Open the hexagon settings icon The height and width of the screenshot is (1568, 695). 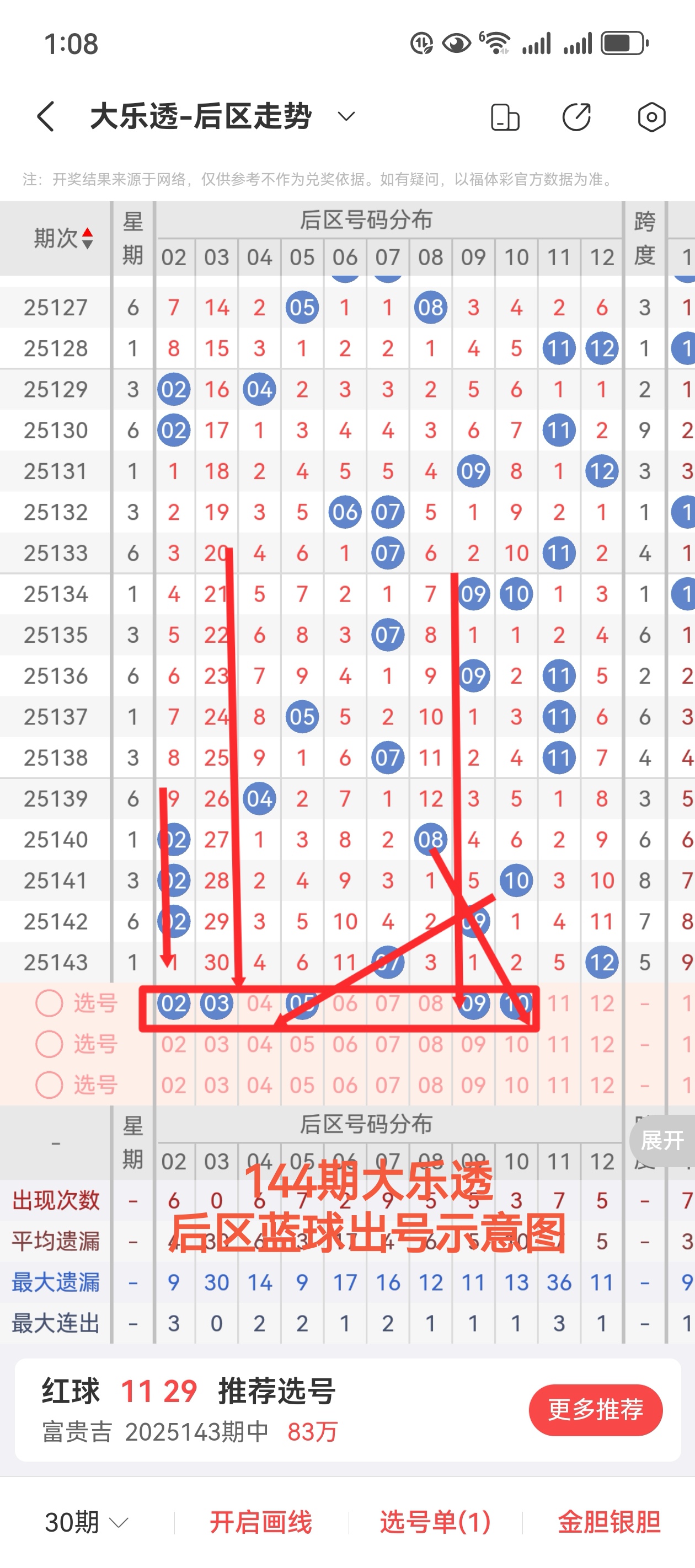click(651, 117)
